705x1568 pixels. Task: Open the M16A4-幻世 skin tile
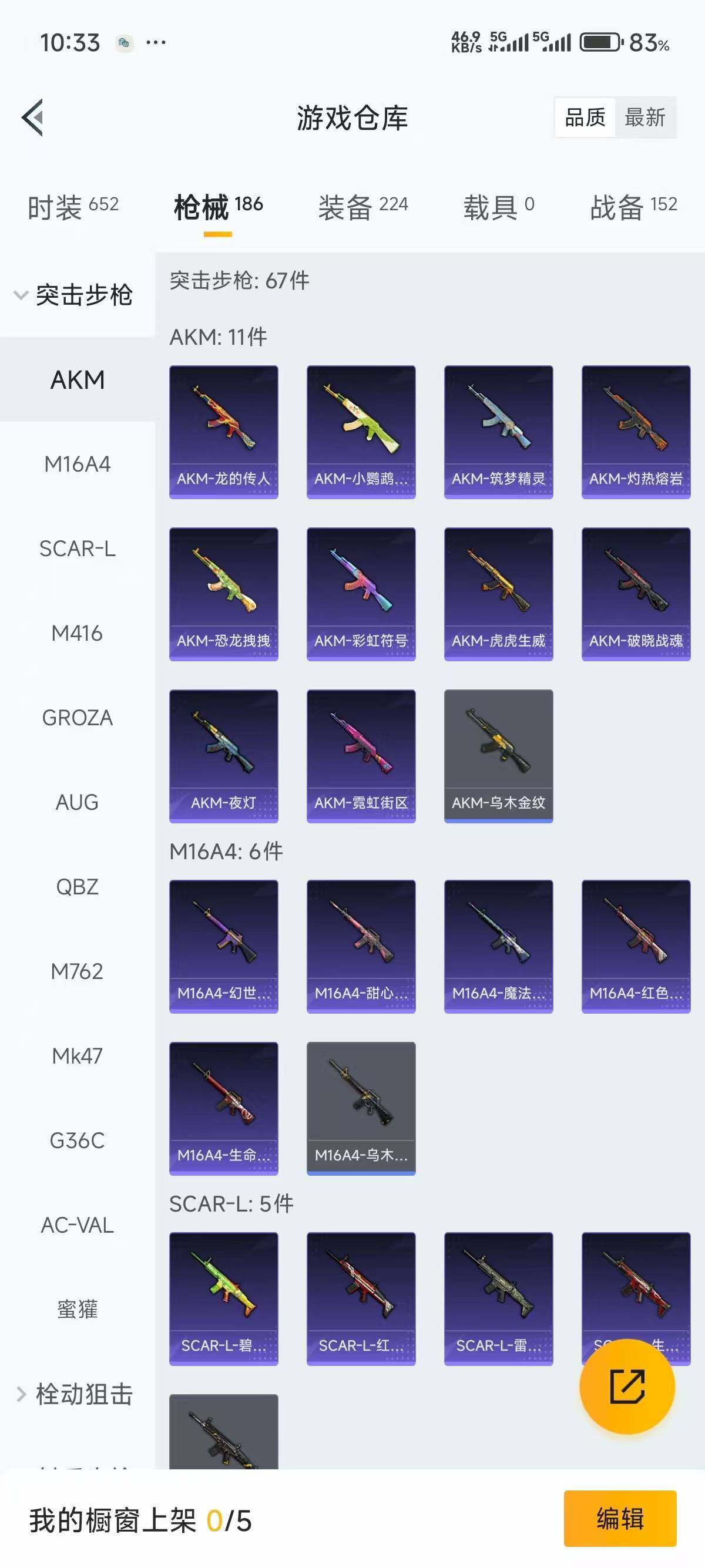(223, 946)
